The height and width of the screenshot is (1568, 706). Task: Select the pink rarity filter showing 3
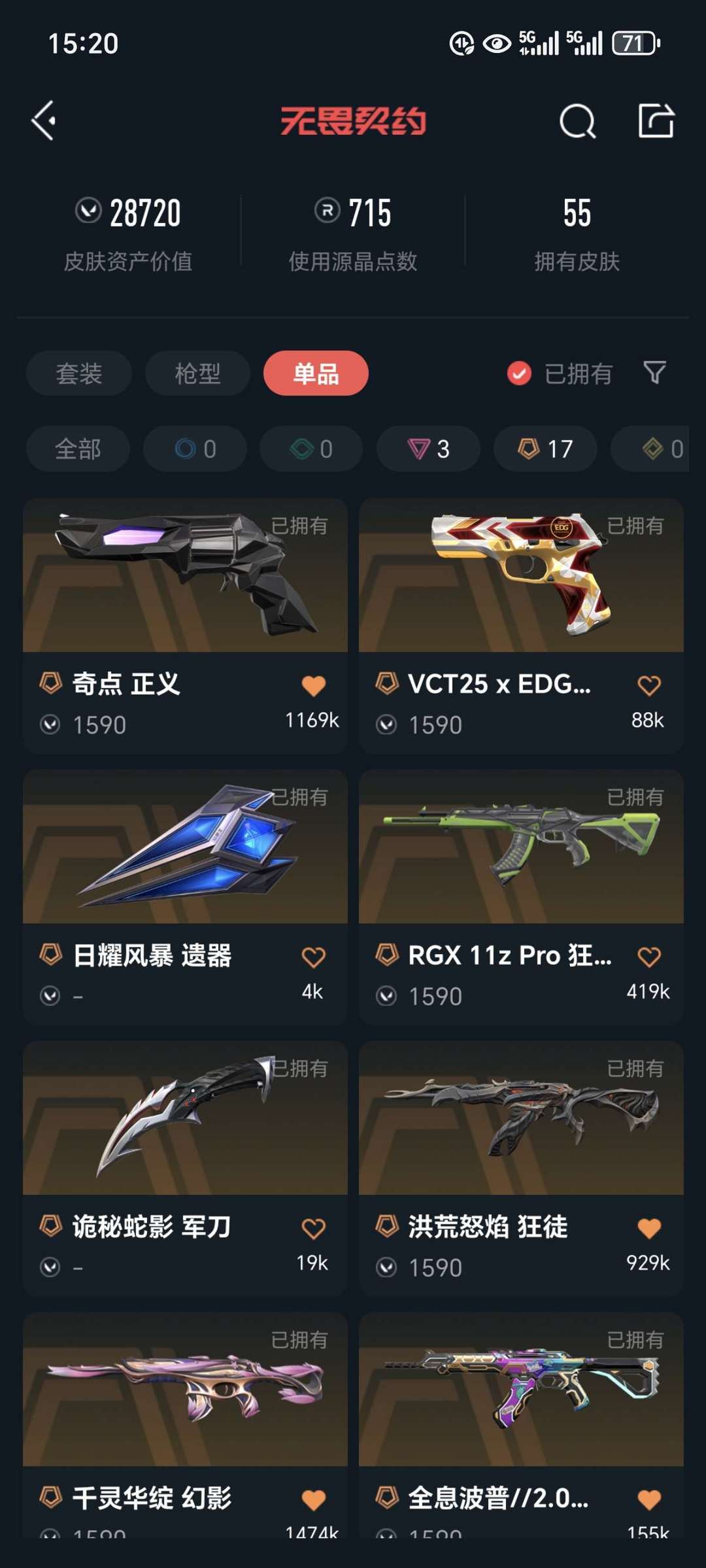coord(428,449)
